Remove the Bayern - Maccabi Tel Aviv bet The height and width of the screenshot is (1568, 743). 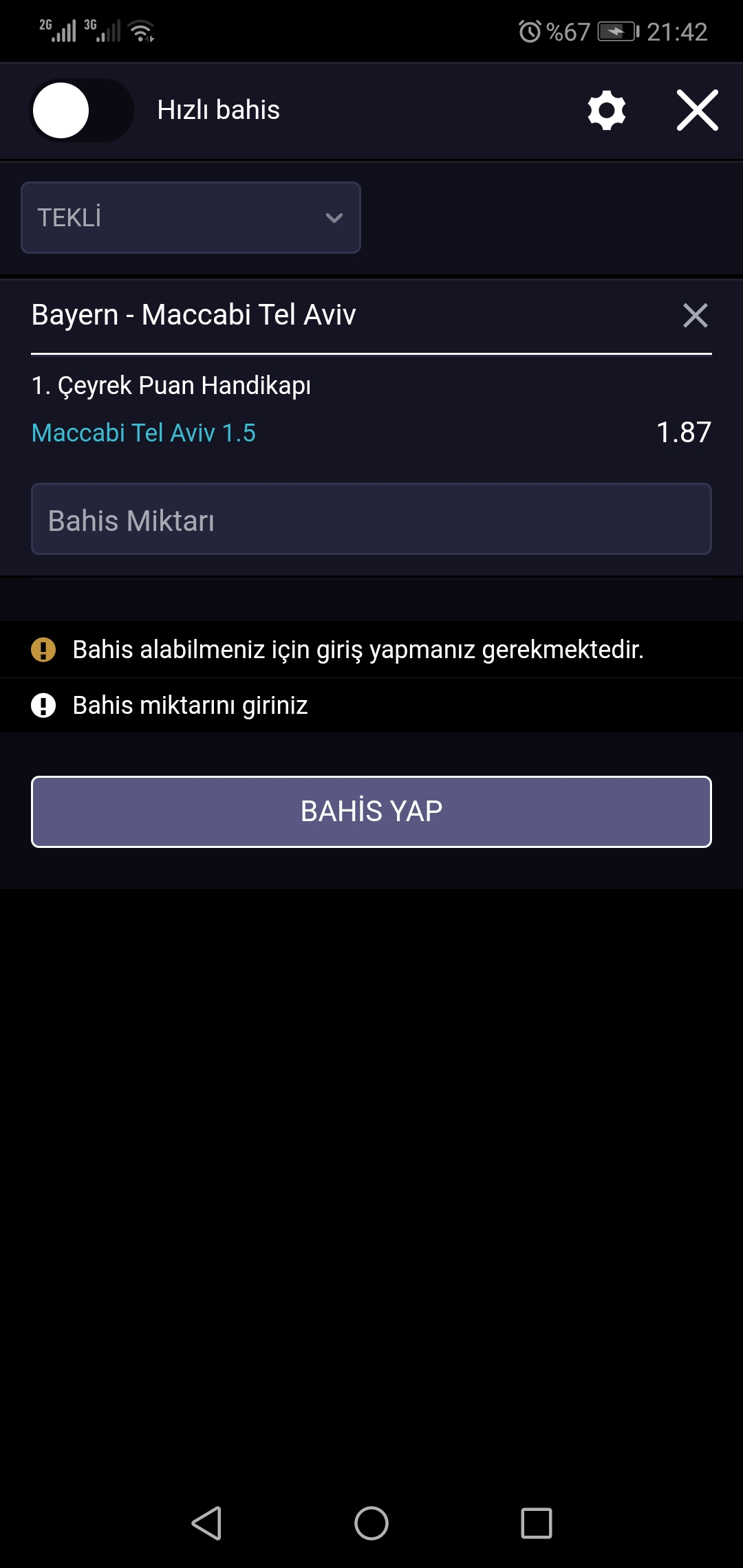pyautogui.click(x=695, y=316)
